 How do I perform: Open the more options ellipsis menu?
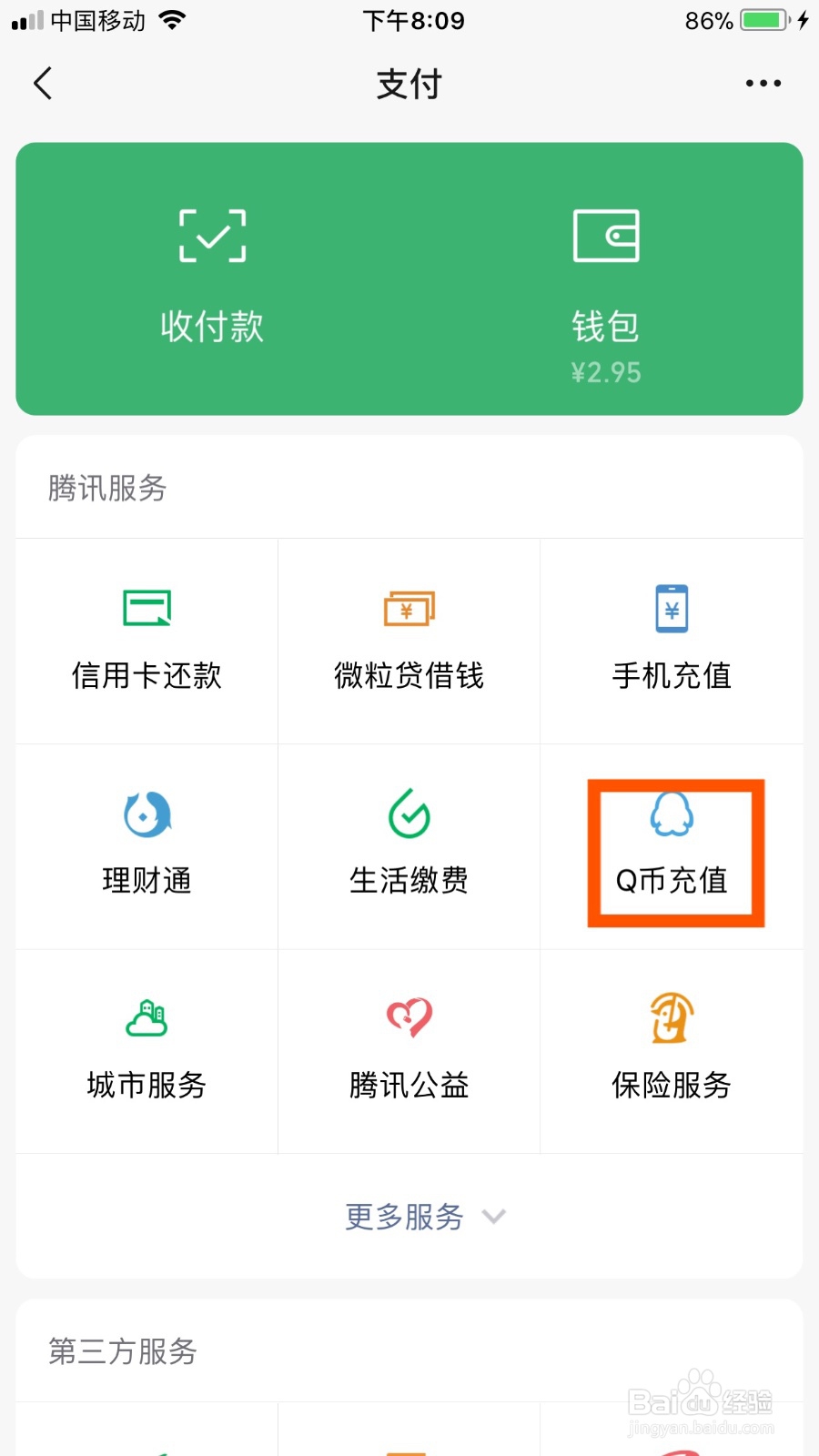coord(763,83)
